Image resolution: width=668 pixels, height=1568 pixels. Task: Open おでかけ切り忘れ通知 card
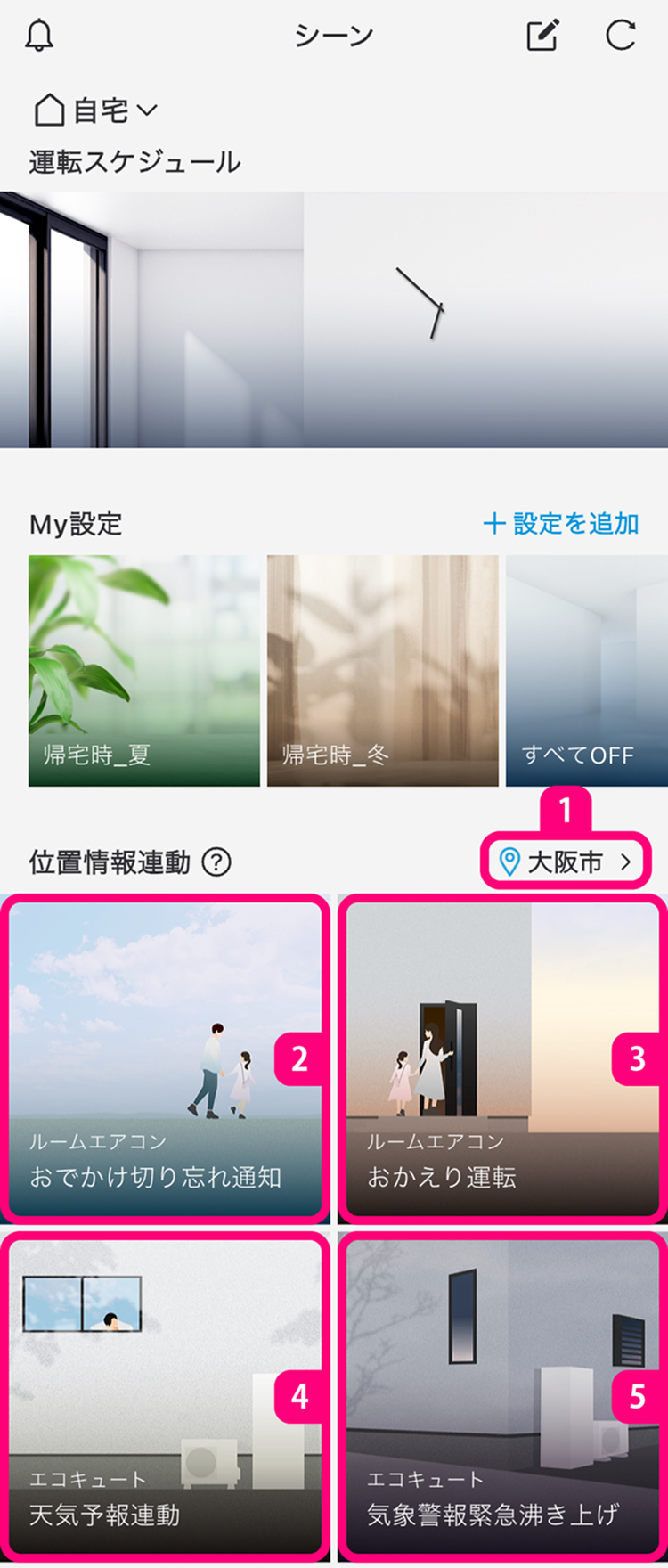pyautogui.click(x=165, y=1058)
